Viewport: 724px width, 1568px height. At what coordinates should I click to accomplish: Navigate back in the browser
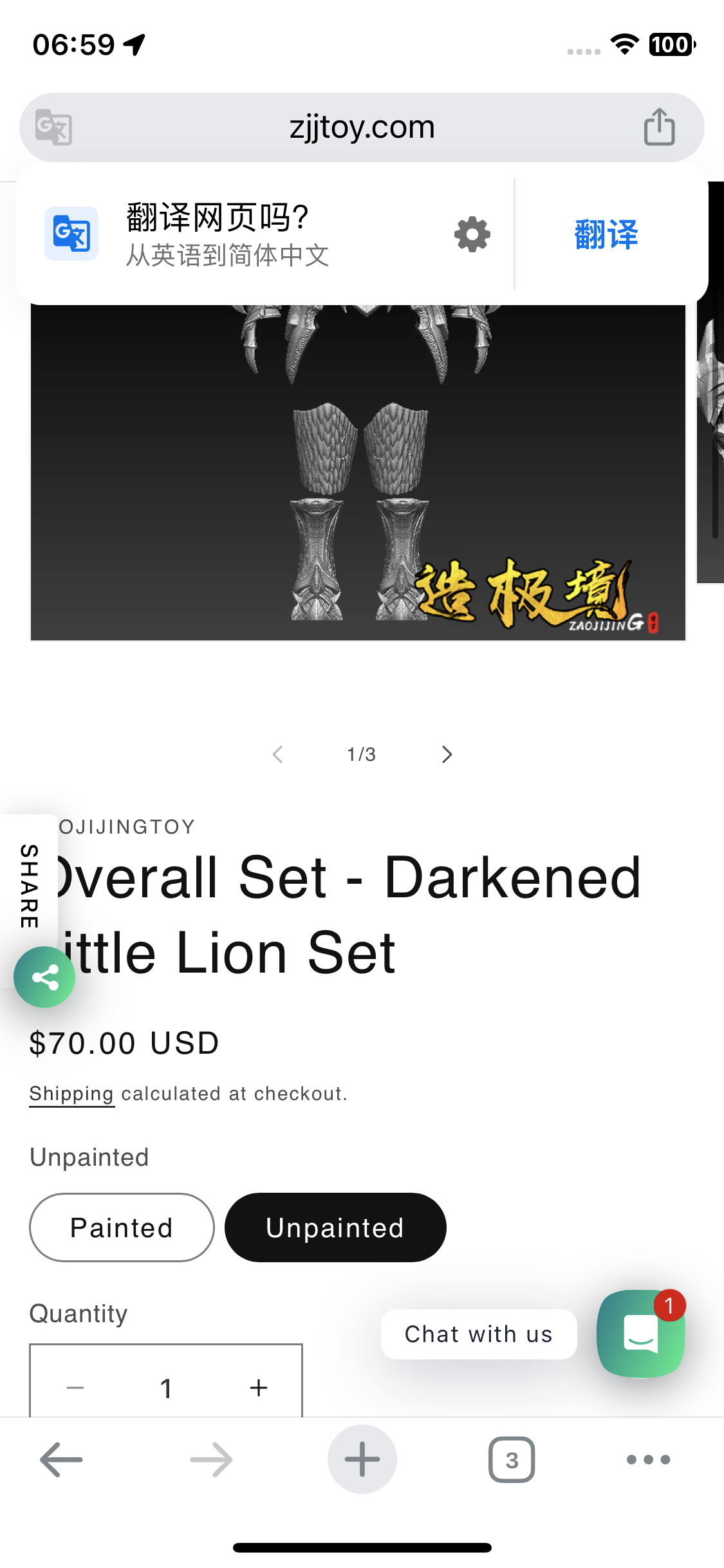(61, 1459)
